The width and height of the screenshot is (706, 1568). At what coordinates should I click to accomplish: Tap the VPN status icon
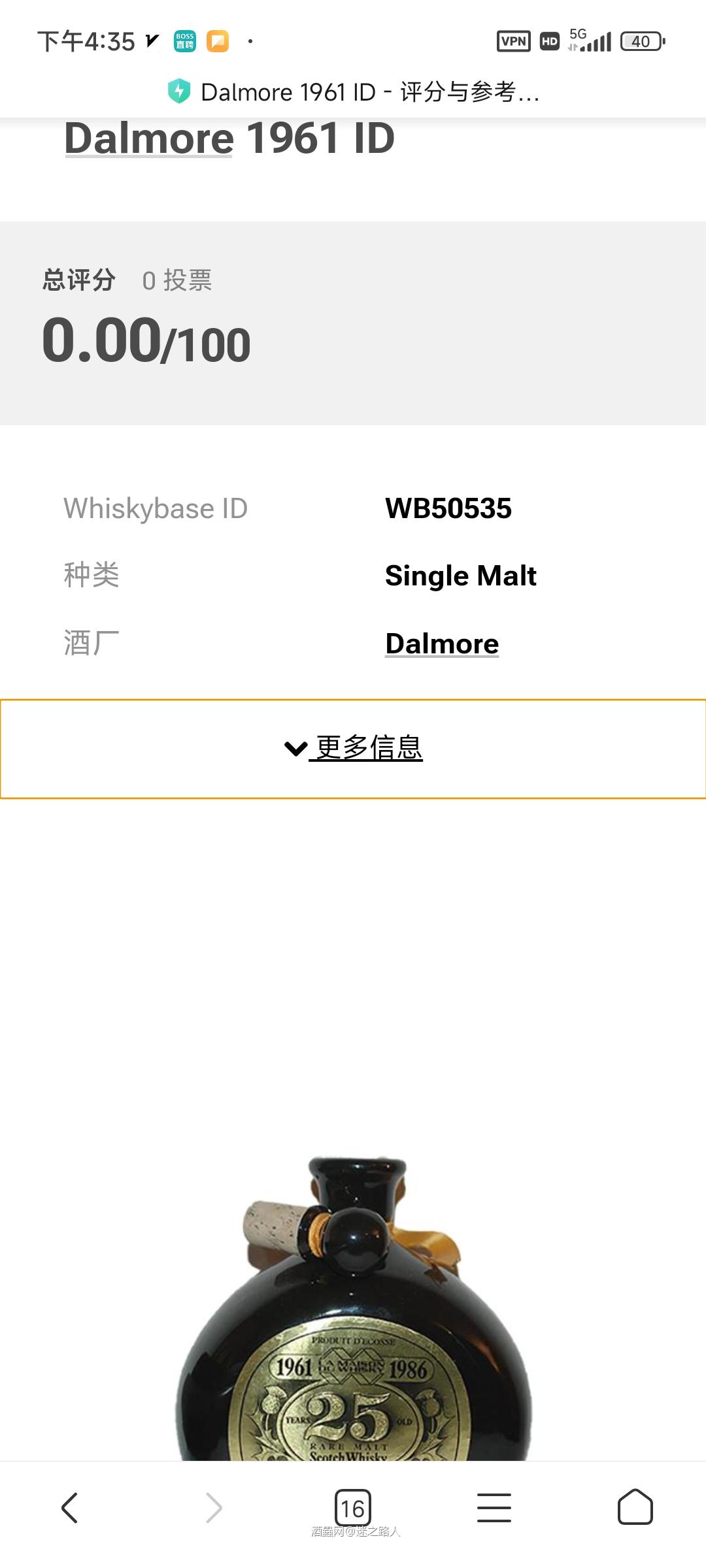click(x=515, y=41)
